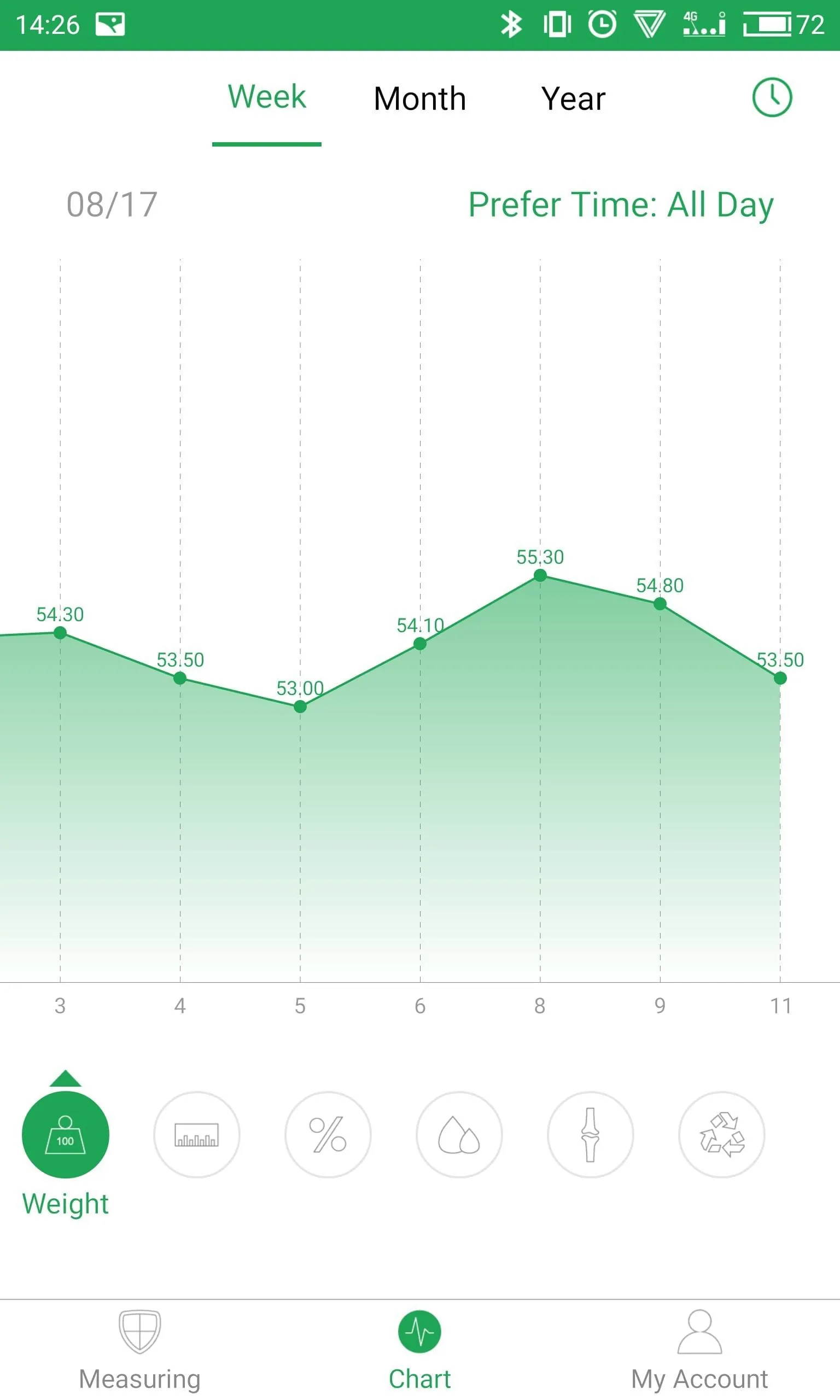Tap the 55.30 data point on chart

coord(540,575)
